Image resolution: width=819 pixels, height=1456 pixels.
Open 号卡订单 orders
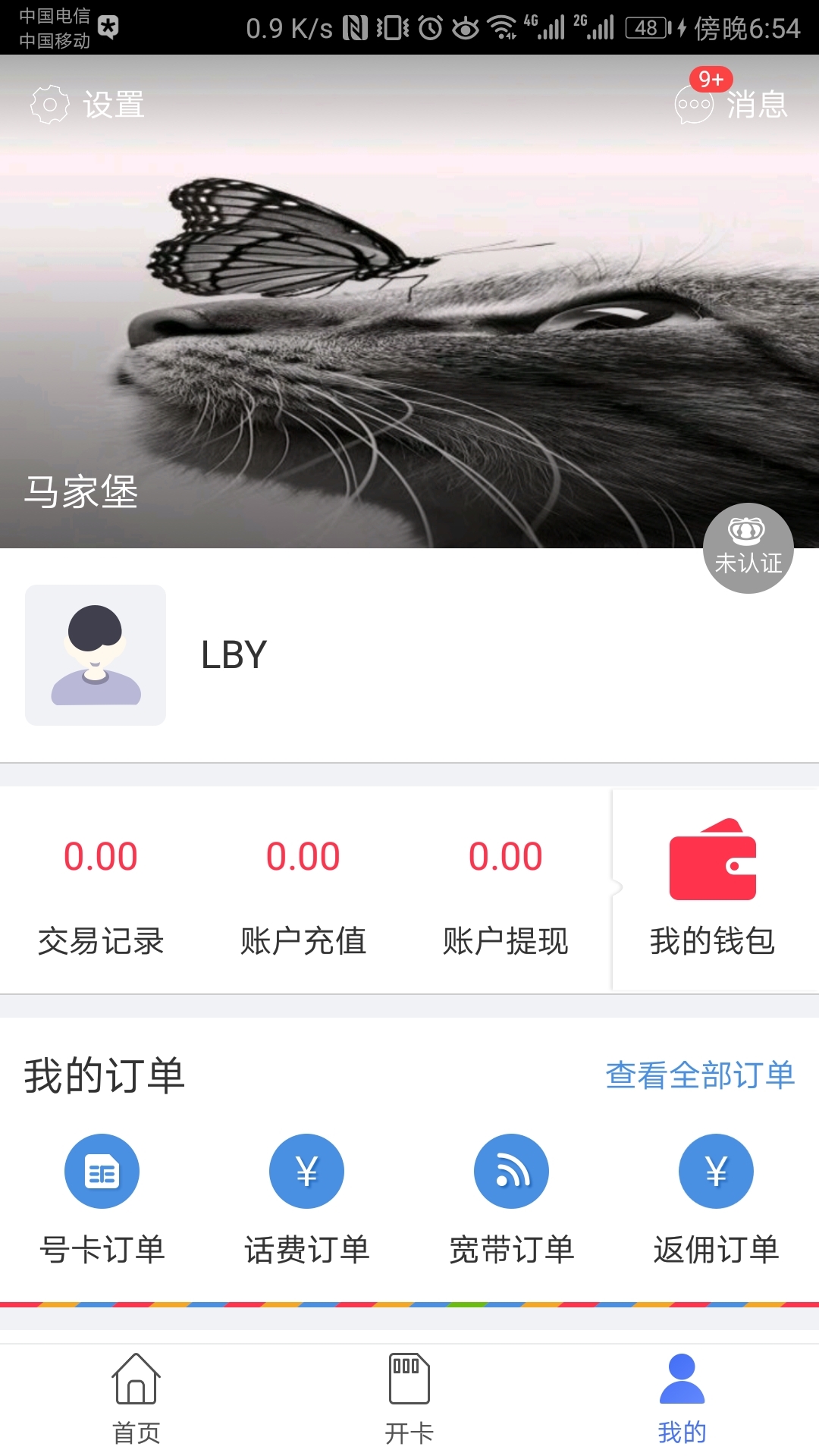point(102,1200)
